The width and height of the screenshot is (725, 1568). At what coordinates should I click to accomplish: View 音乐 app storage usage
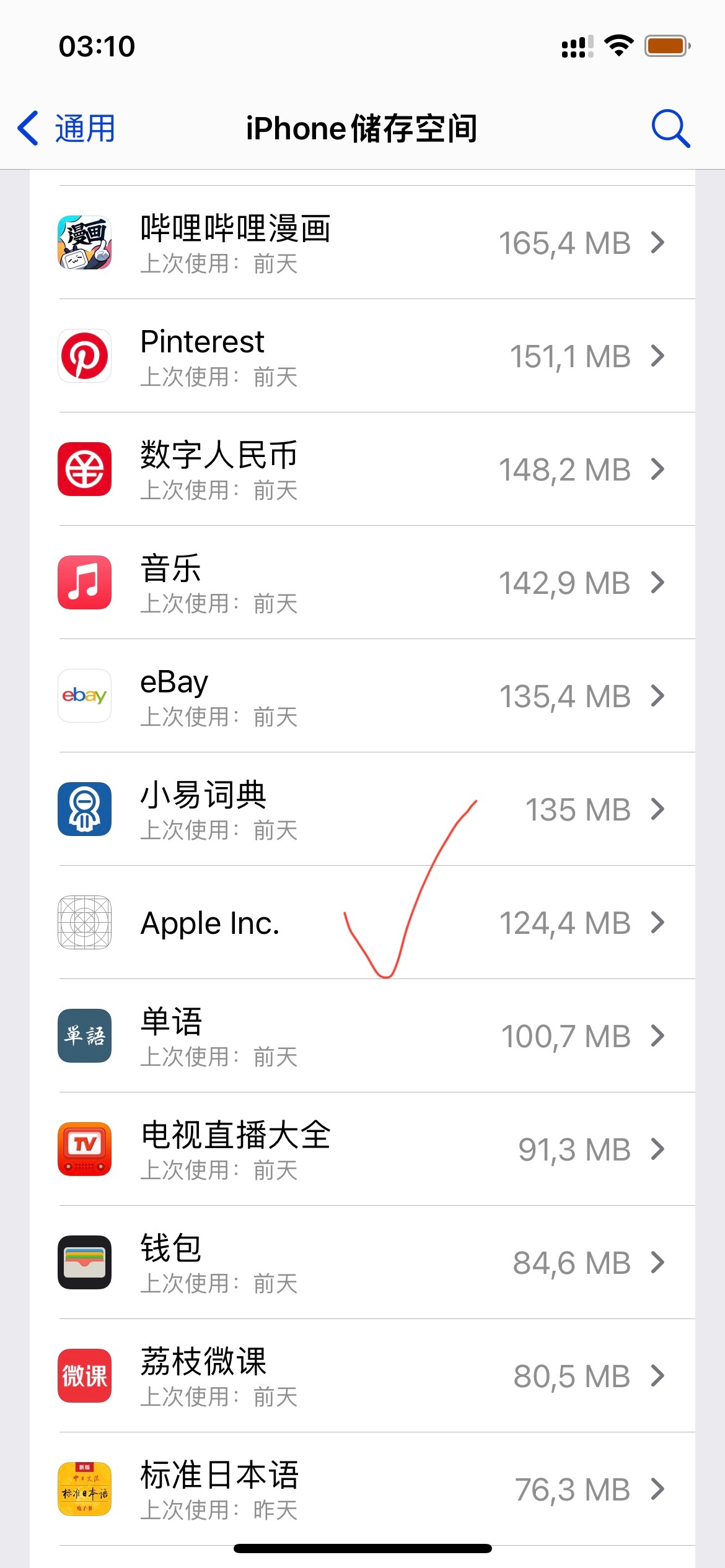(362, 583)
